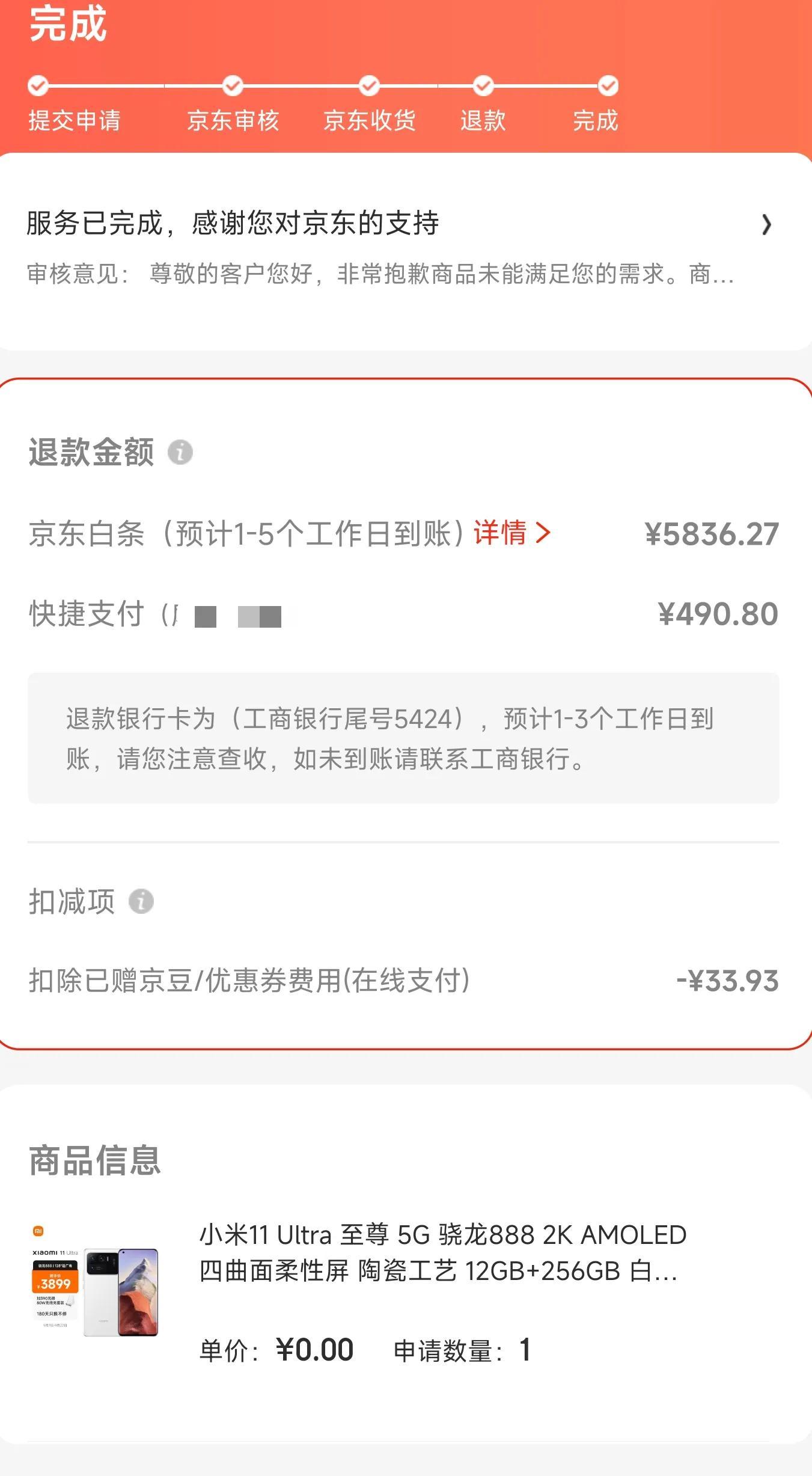Image resolution: width=812 pixels, height=1476 pixels.
Task: Expand the truncated 审核意见 review comment
Action: (x=379, y=277)
